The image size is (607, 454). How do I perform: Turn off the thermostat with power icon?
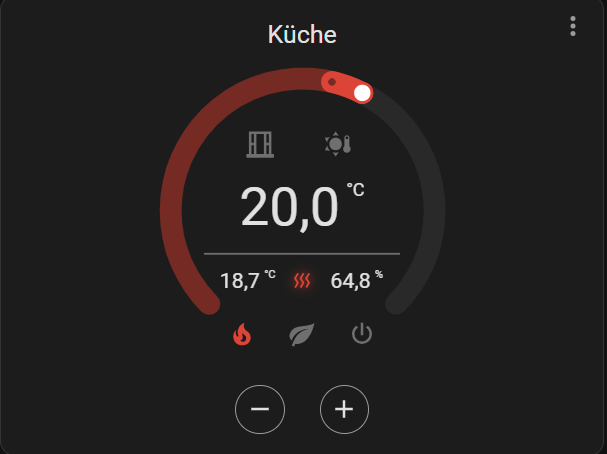(362, 334)
